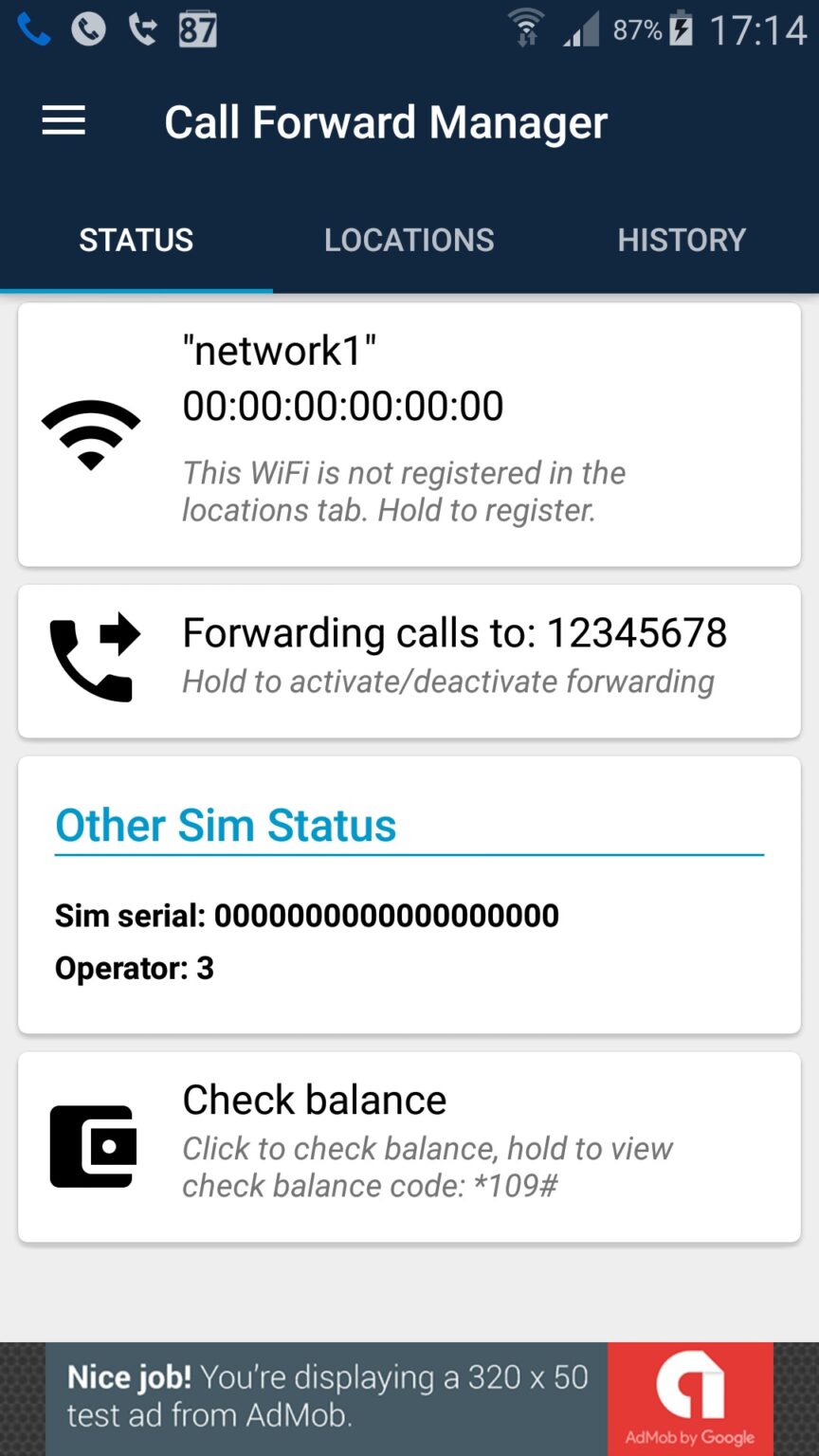Click the wallet icon next to Check balance
The height and width of the screenshot is (1456, 819).
(x=92, y=1144)
